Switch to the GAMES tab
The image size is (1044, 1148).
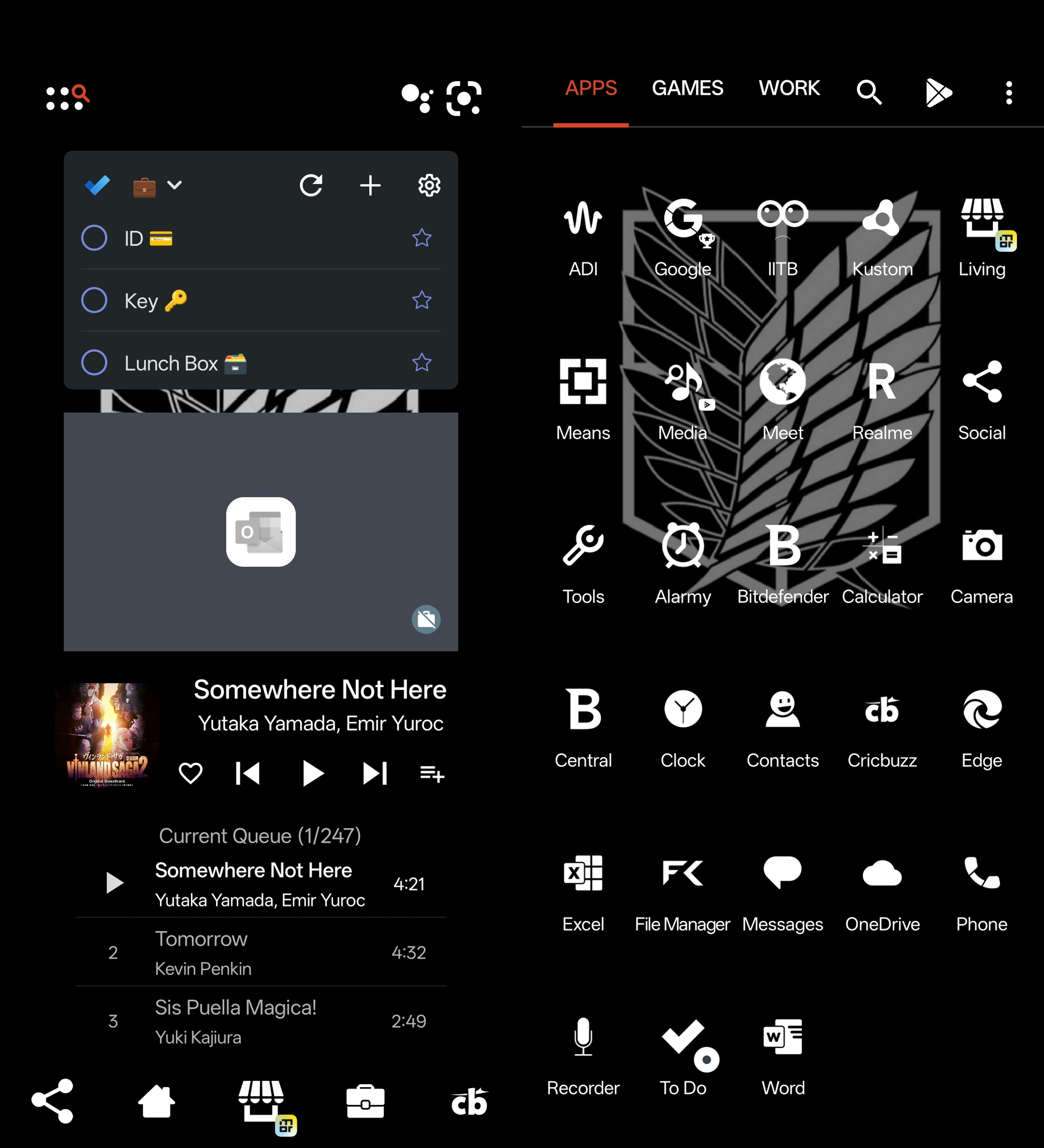tap(687, 88)
